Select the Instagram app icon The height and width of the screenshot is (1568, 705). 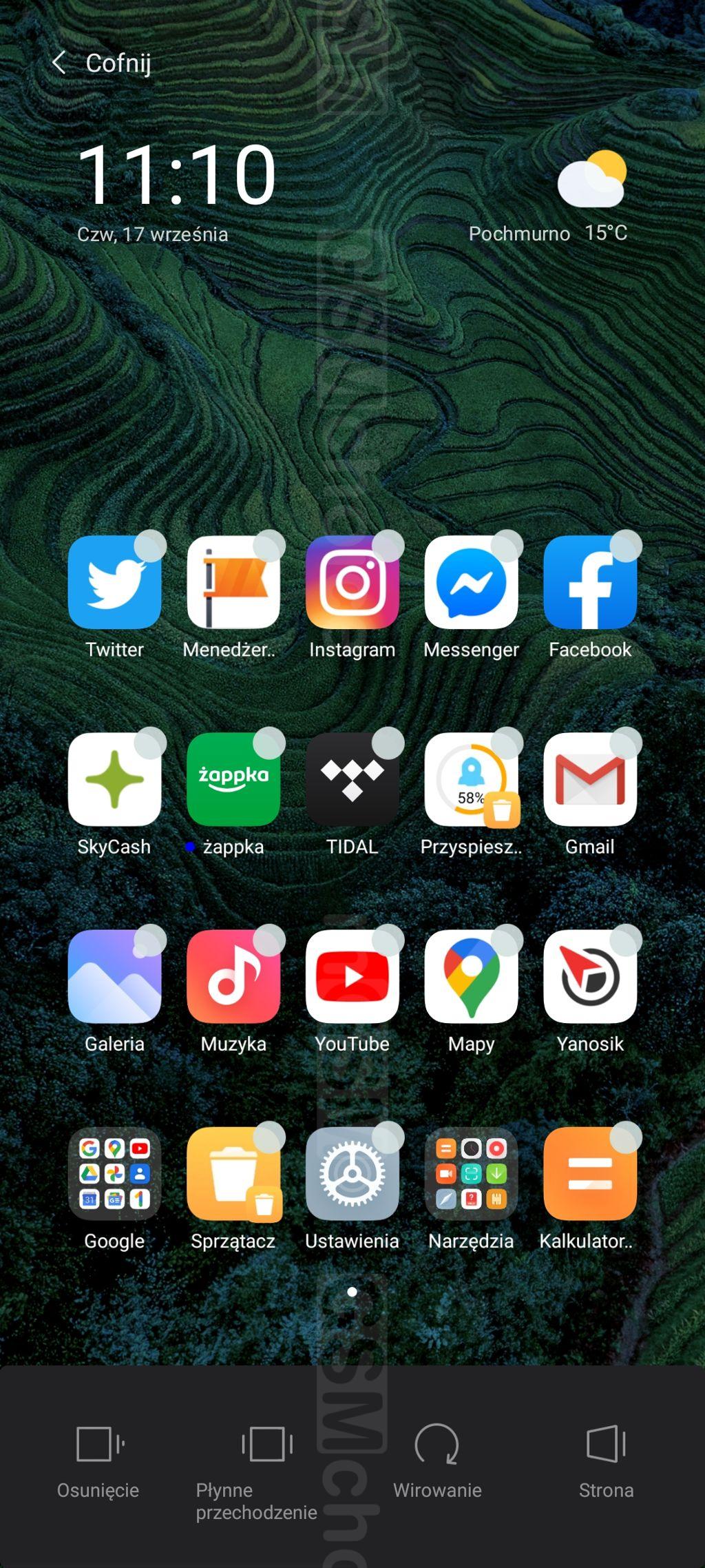point(352,583)
